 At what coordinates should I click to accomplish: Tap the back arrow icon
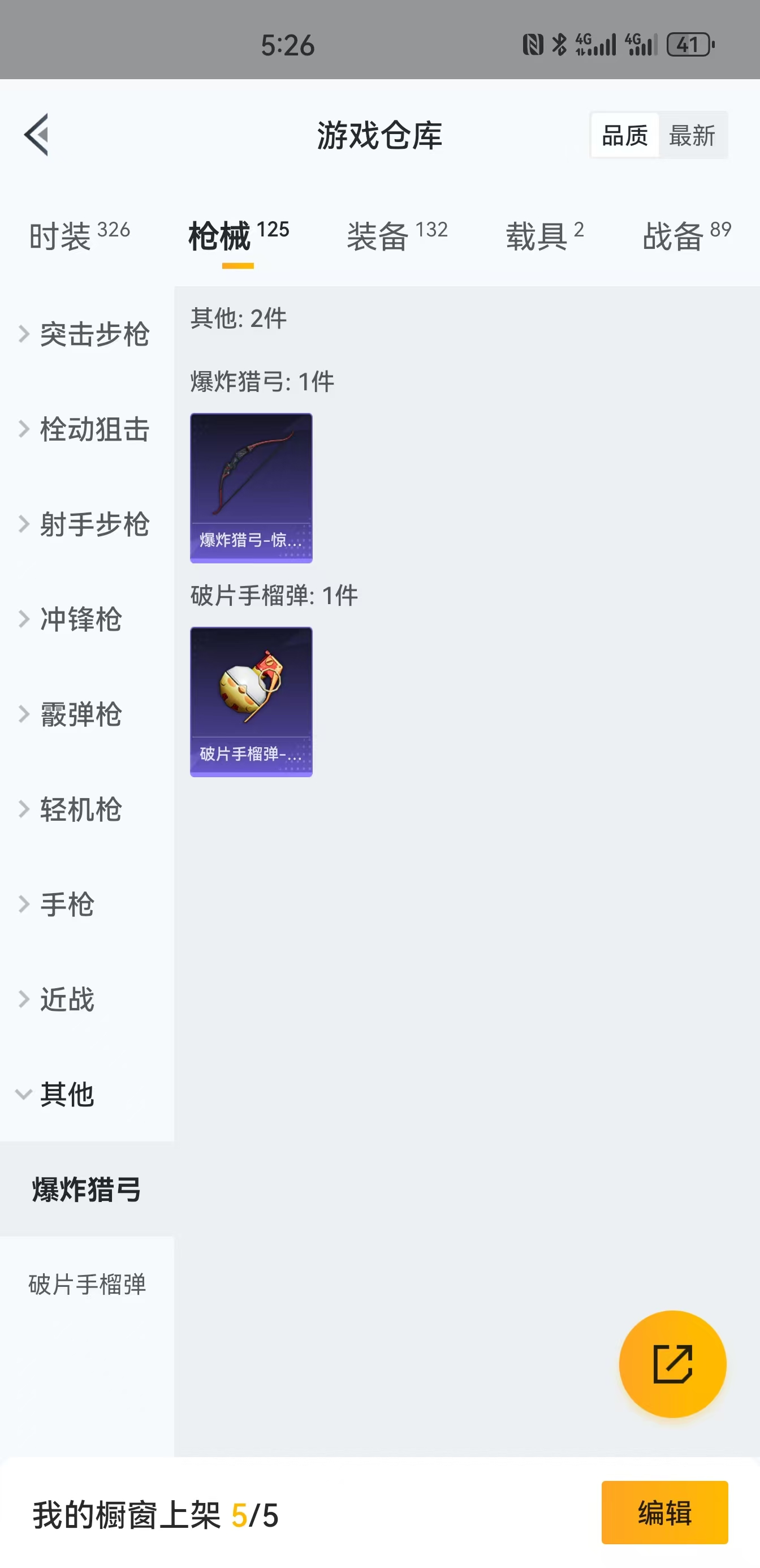(39, 135)
